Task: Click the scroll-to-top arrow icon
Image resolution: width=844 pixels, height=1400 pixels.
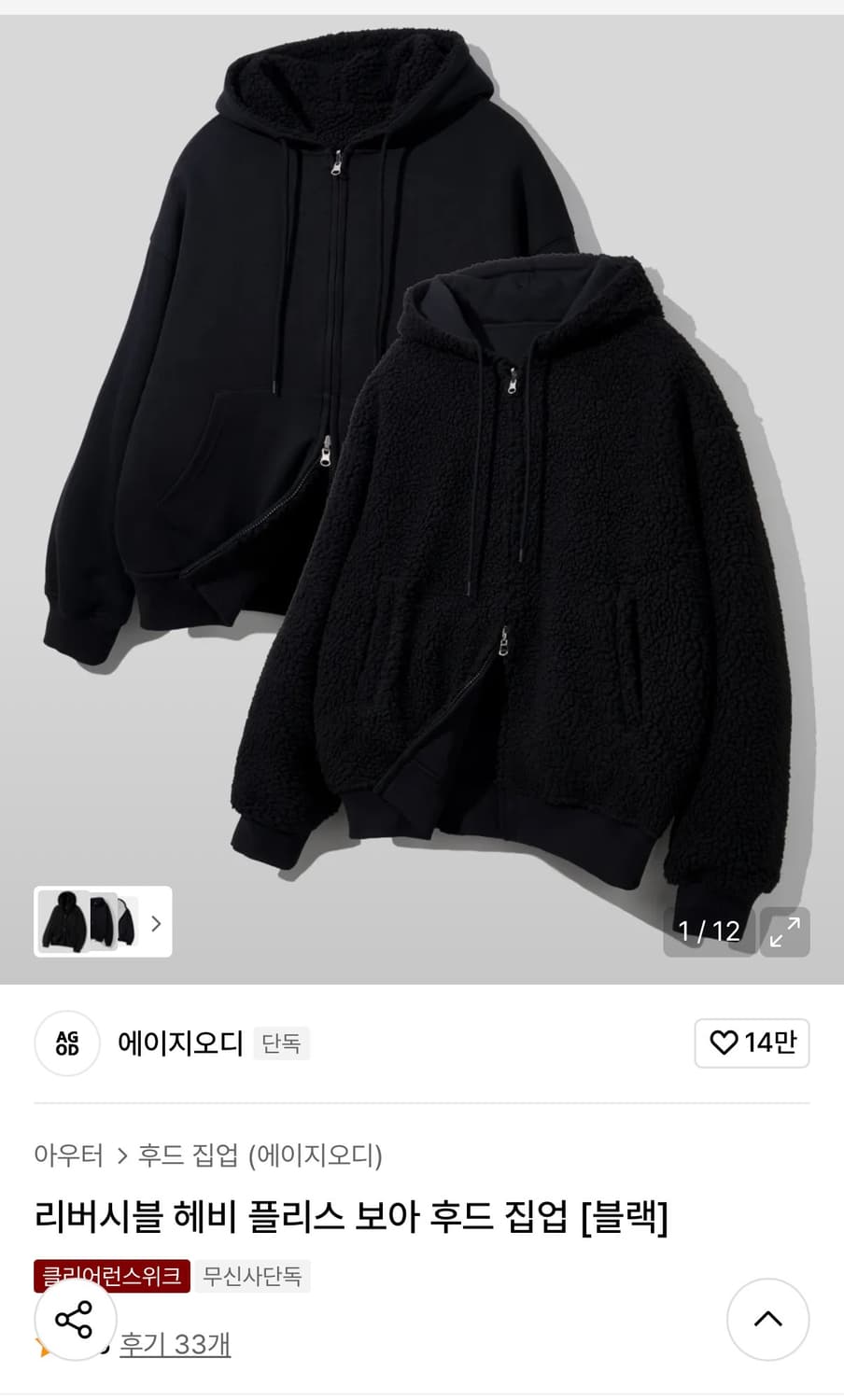Action: pyautogui.click(x=767, y=1320)
